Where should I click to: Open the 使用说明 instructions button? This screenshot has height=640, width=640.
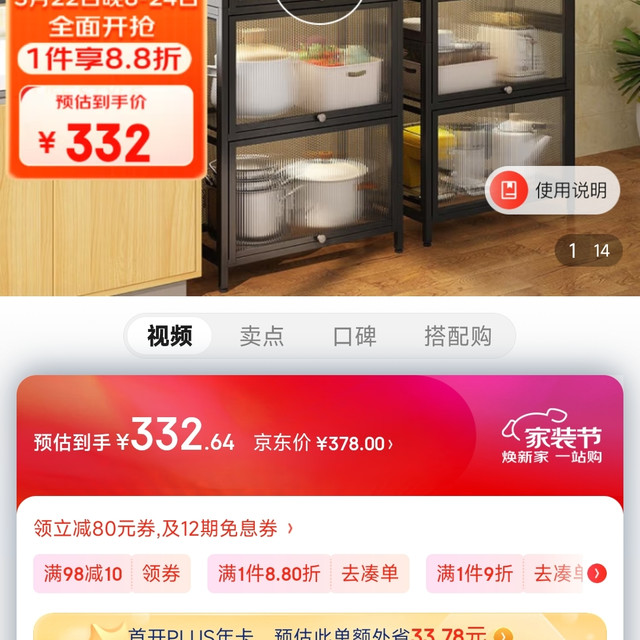[552, 190]
